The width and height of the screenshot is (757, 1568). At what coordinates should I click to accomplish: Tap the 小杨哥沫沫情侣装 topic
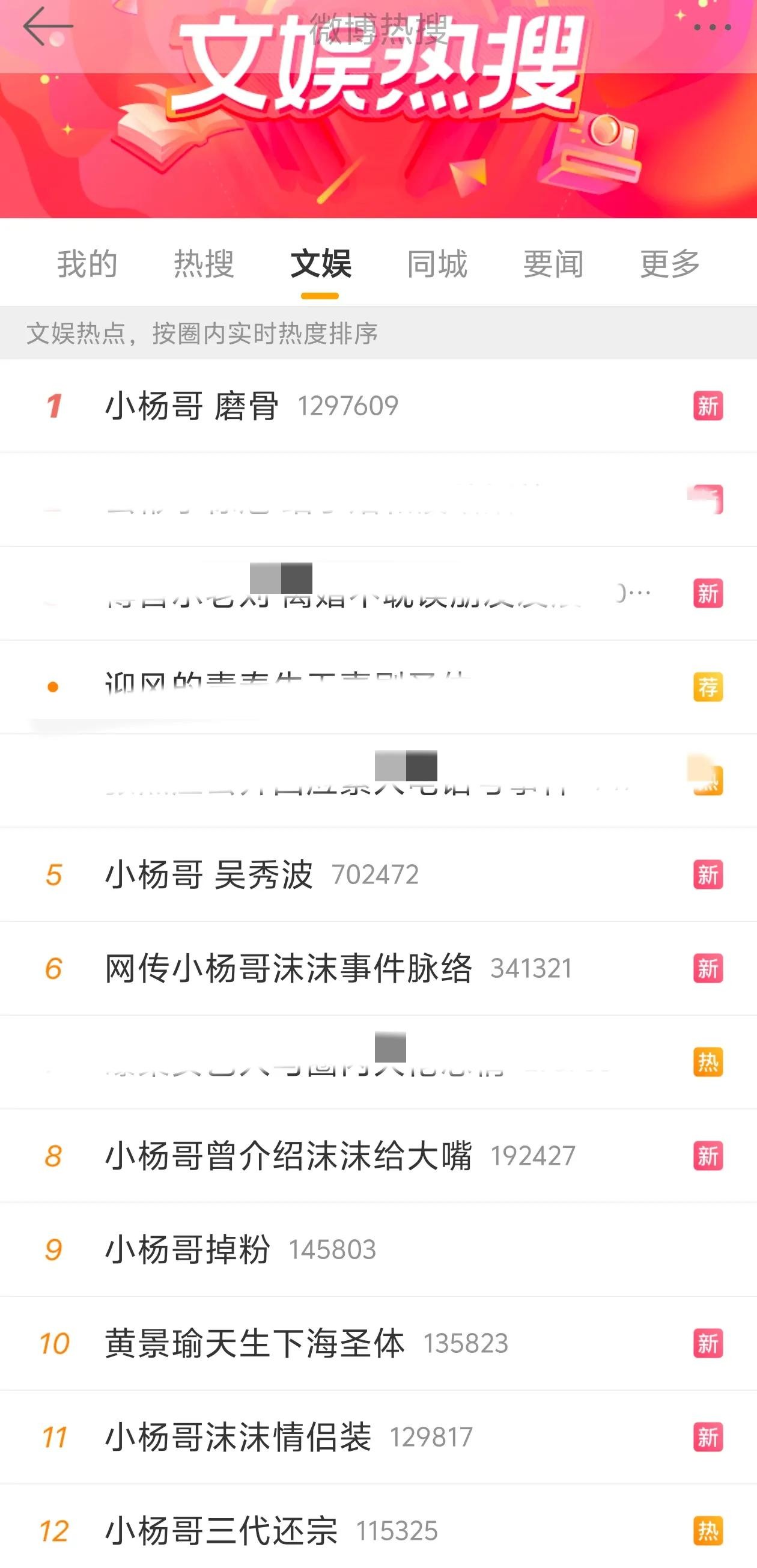(238, 1437)
